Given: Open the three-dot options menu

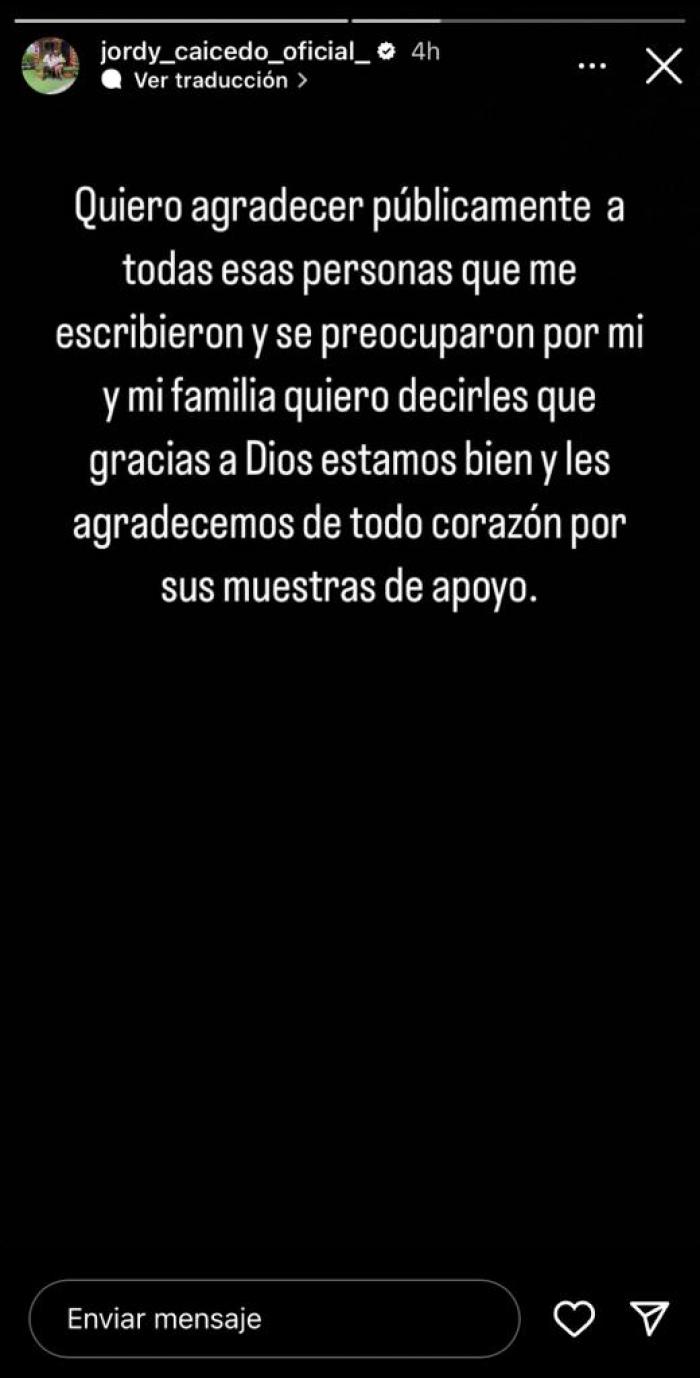Looking at the screenshot, I should [x=593, y=66].
